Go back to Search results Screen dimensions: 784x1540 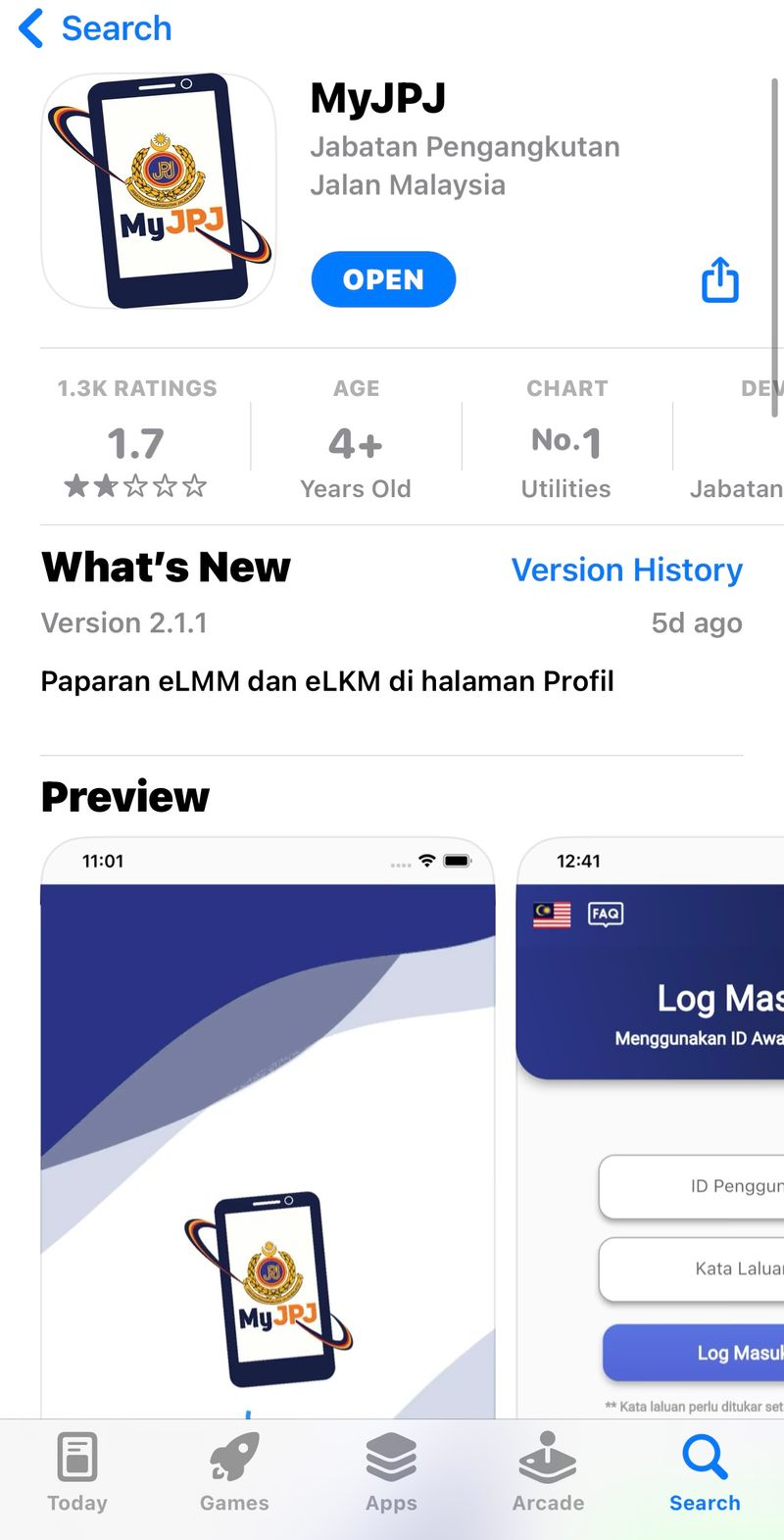95,28
